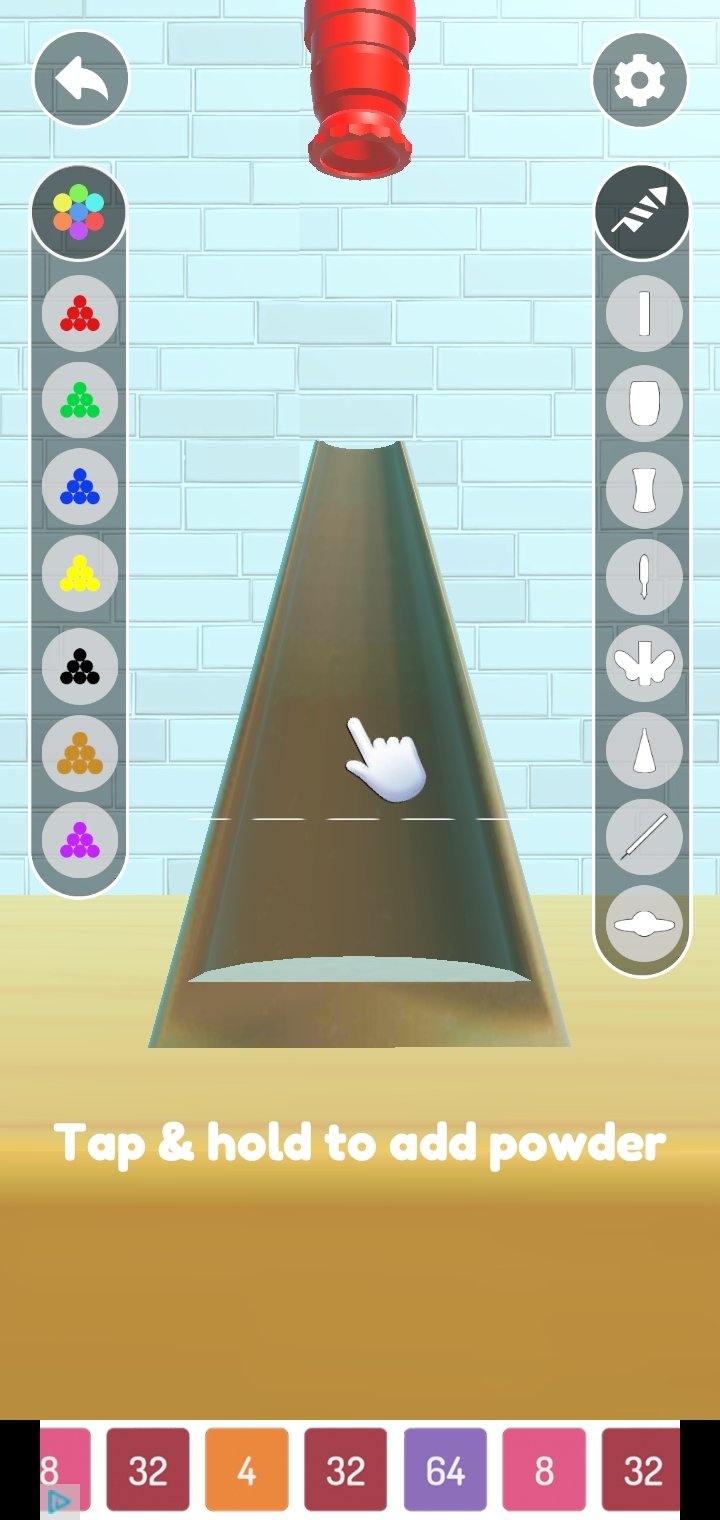
Task: Tap the firework rocket icon
Action: (x=642, y=212)
